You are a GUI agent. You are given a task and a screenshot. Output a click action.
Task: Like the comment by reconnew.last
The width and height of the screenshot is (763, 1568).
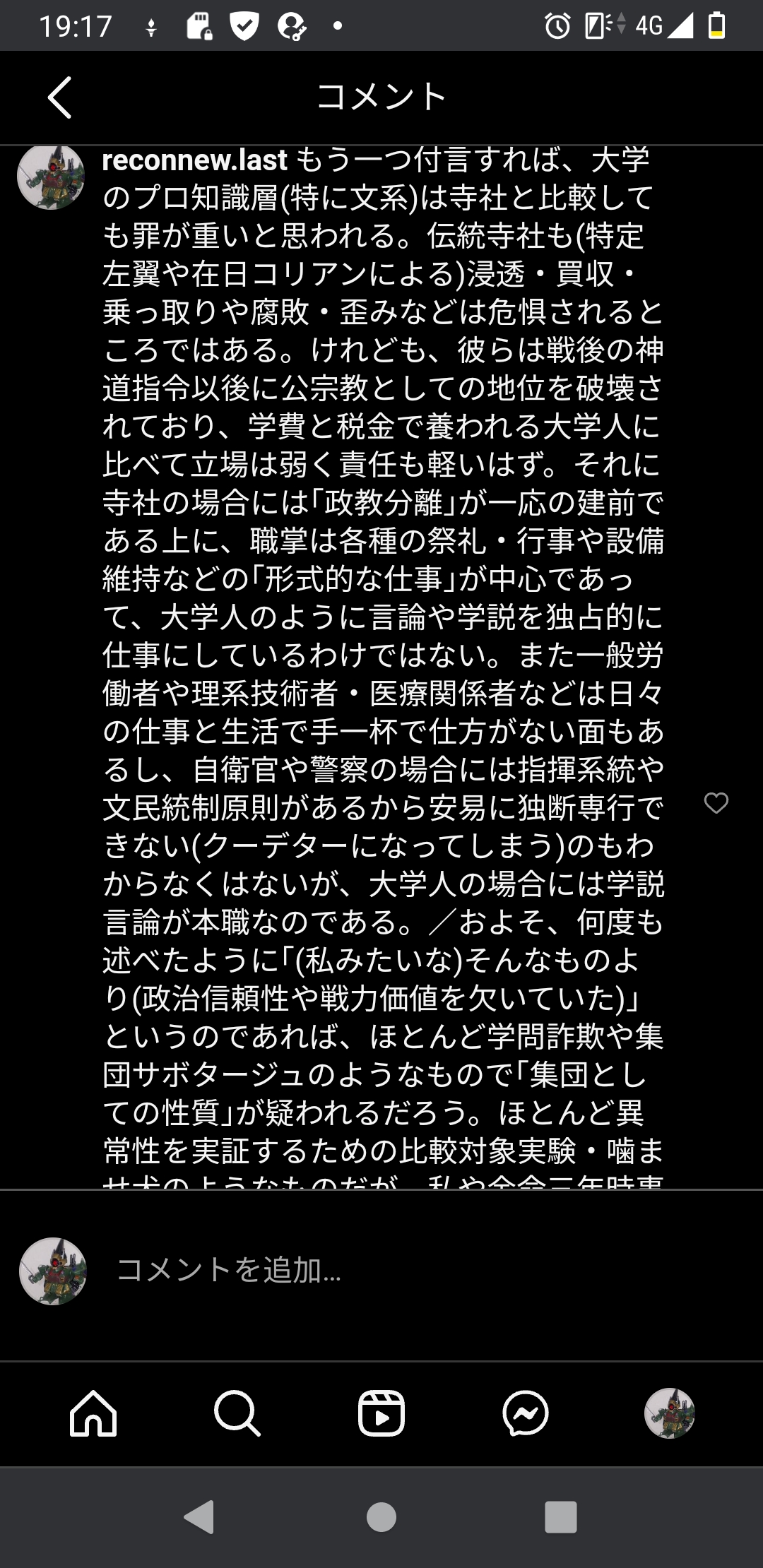pos(716,803)
